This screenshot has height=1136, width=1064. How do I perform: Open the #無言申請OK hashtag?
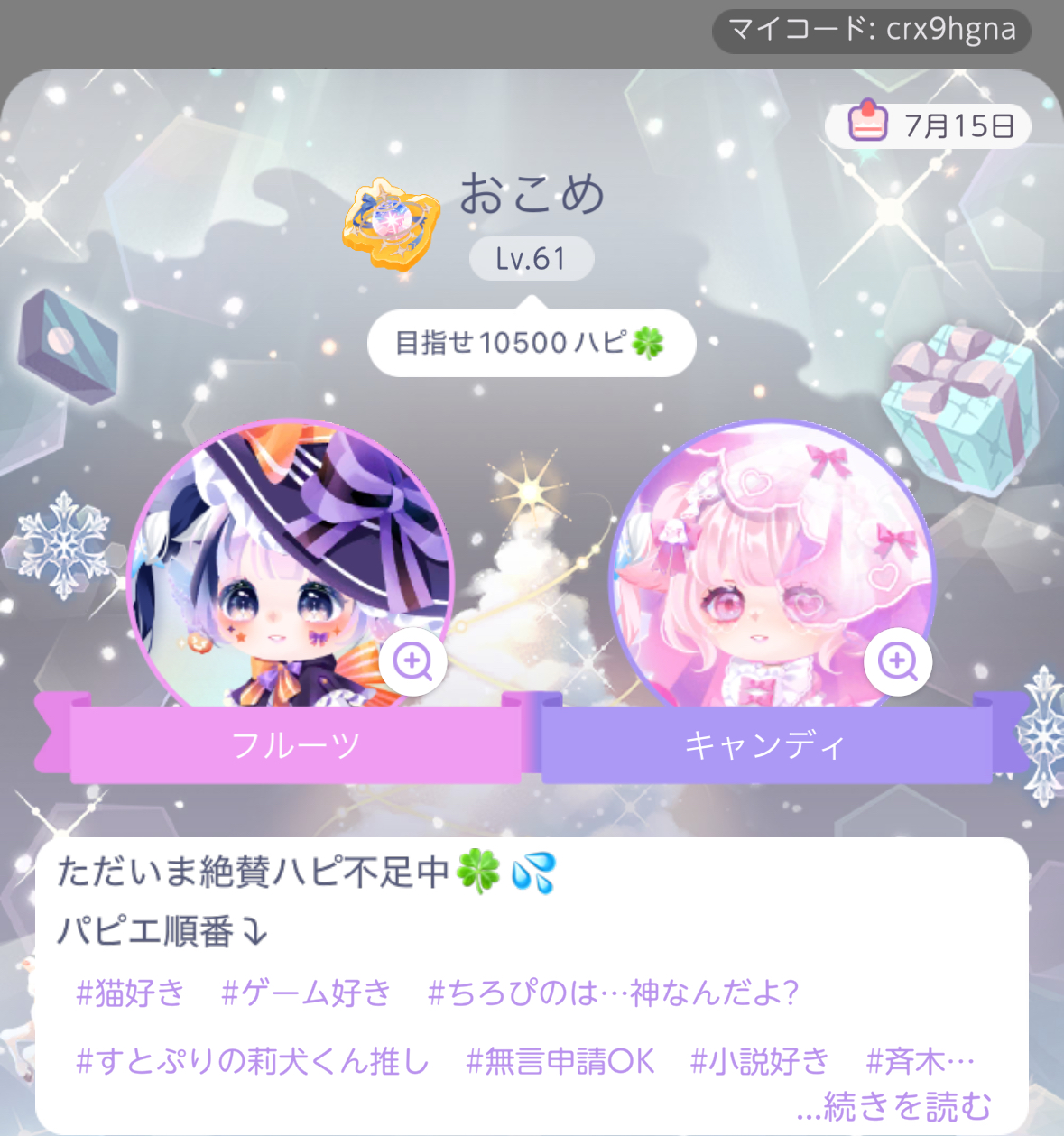560,1060
